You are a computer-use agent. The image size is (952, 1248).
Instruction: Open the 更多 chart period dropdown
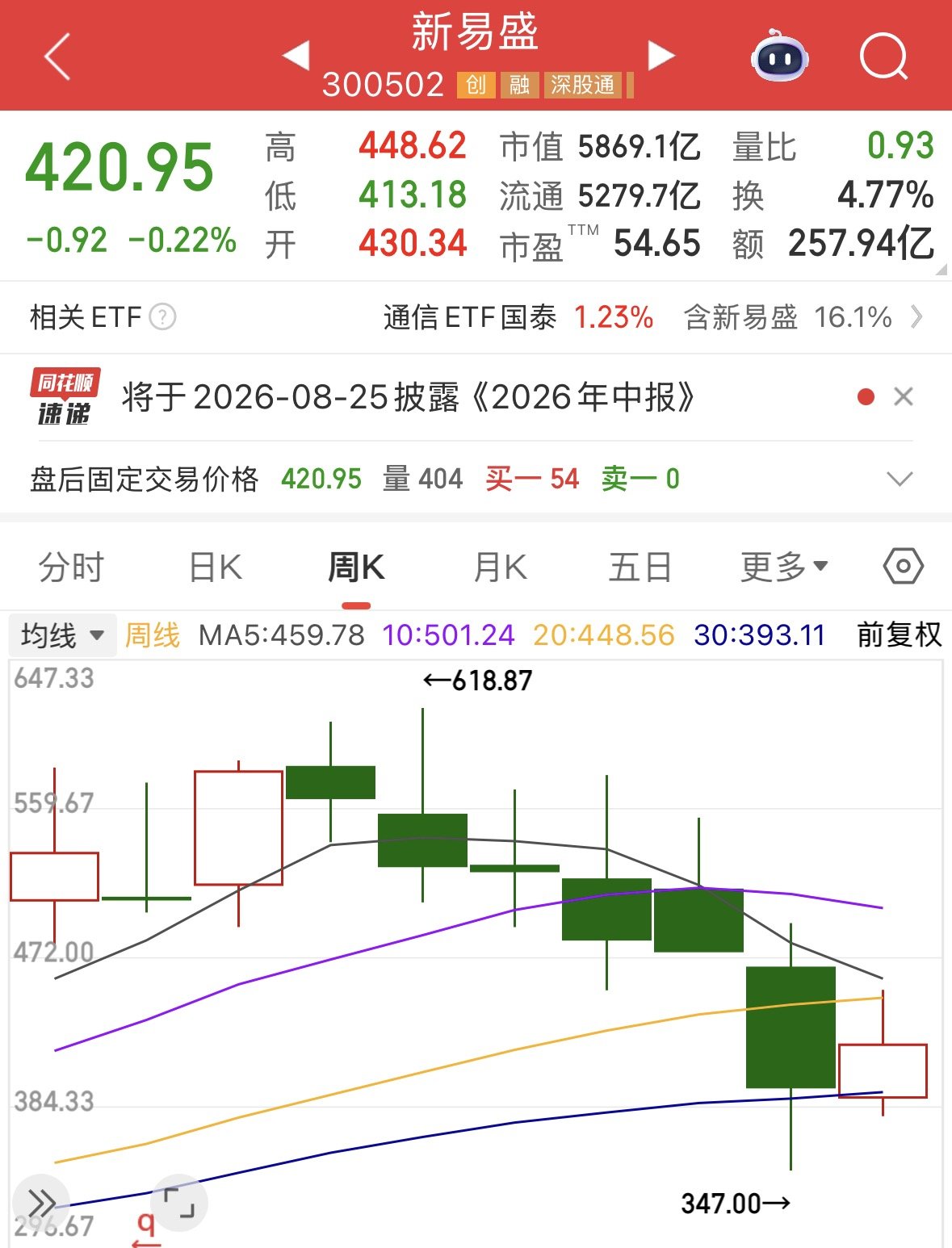[x=784, y=567]
